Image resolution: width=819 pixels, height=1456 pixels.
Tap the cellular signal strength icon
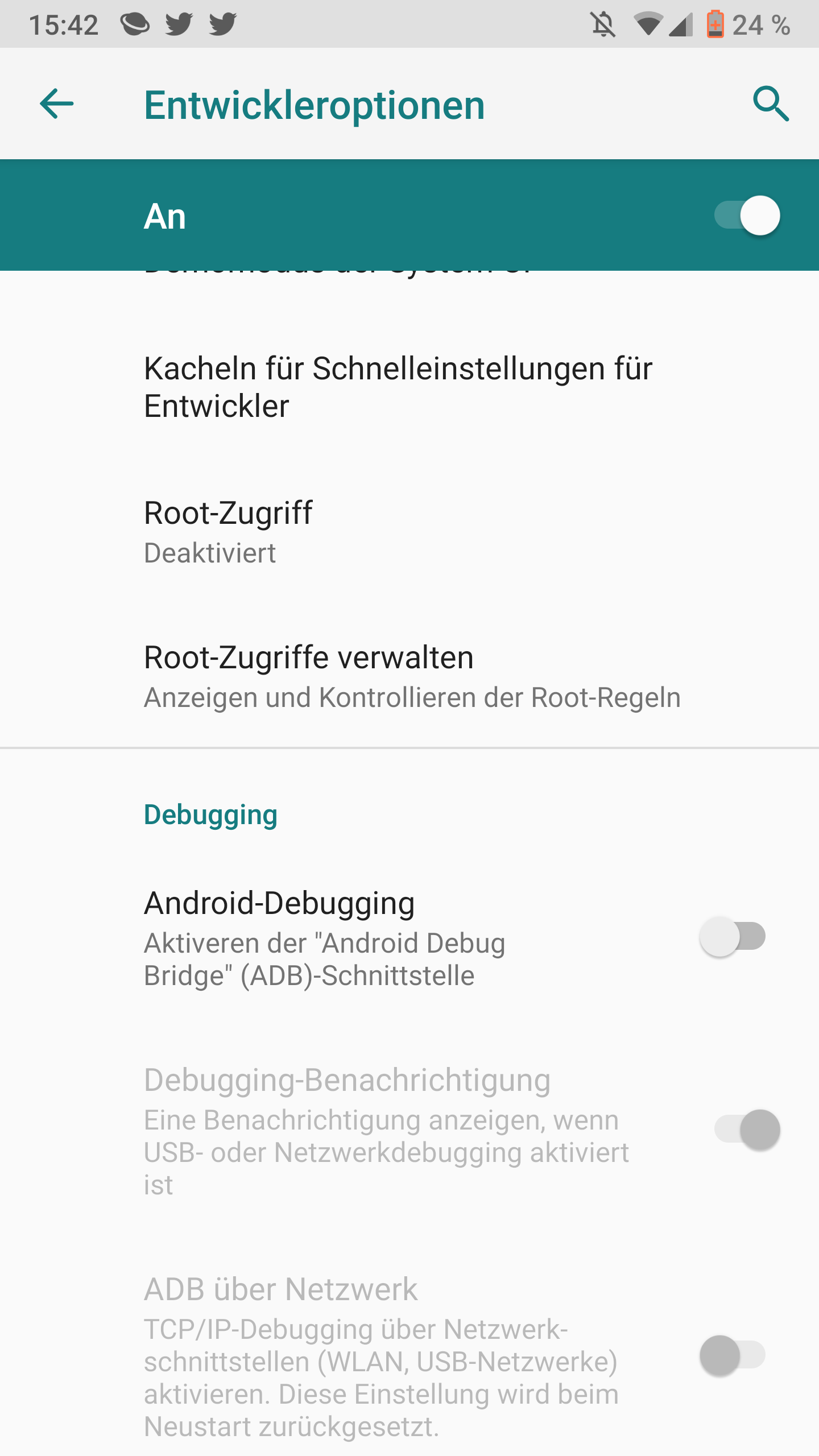tap(681, 24)
